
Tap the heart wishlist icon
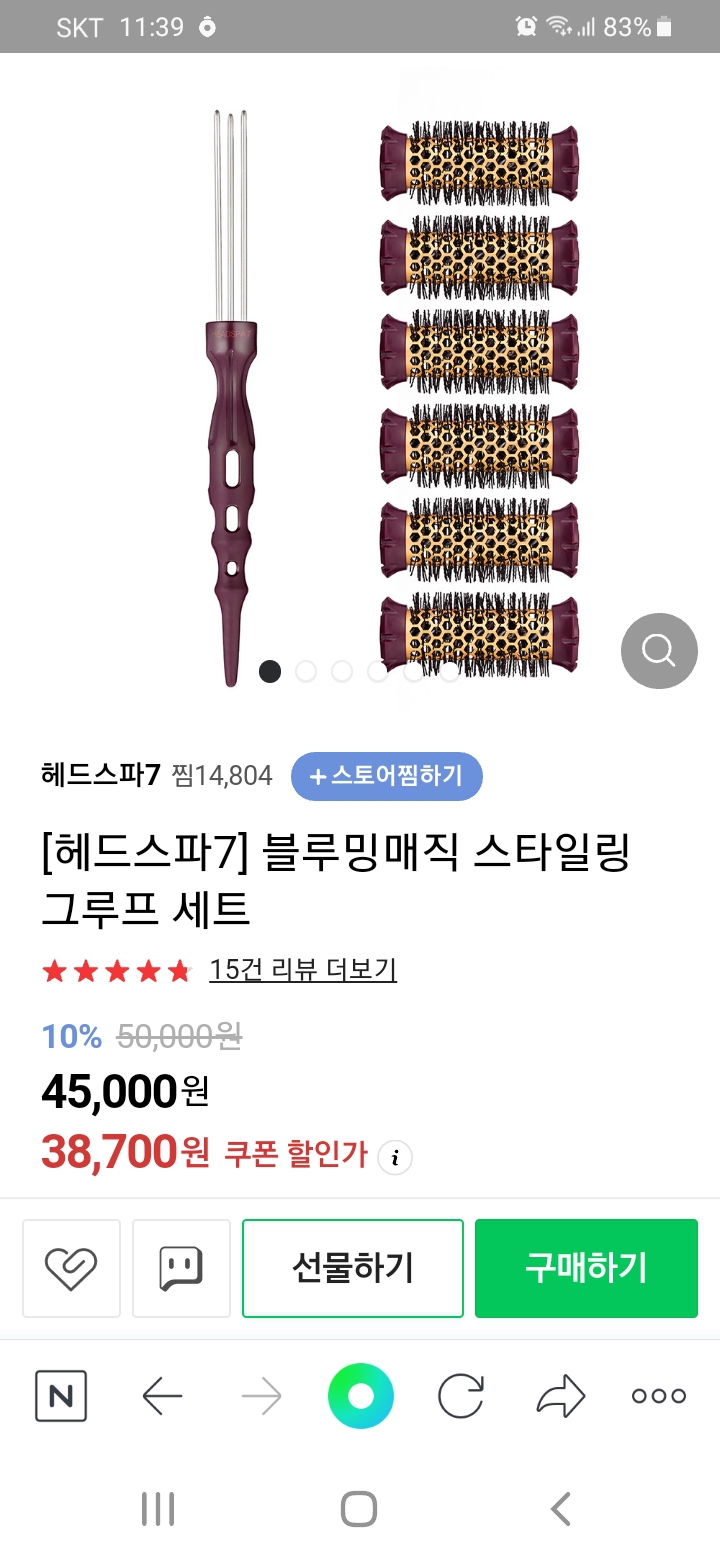click(x=70, y=1268)
